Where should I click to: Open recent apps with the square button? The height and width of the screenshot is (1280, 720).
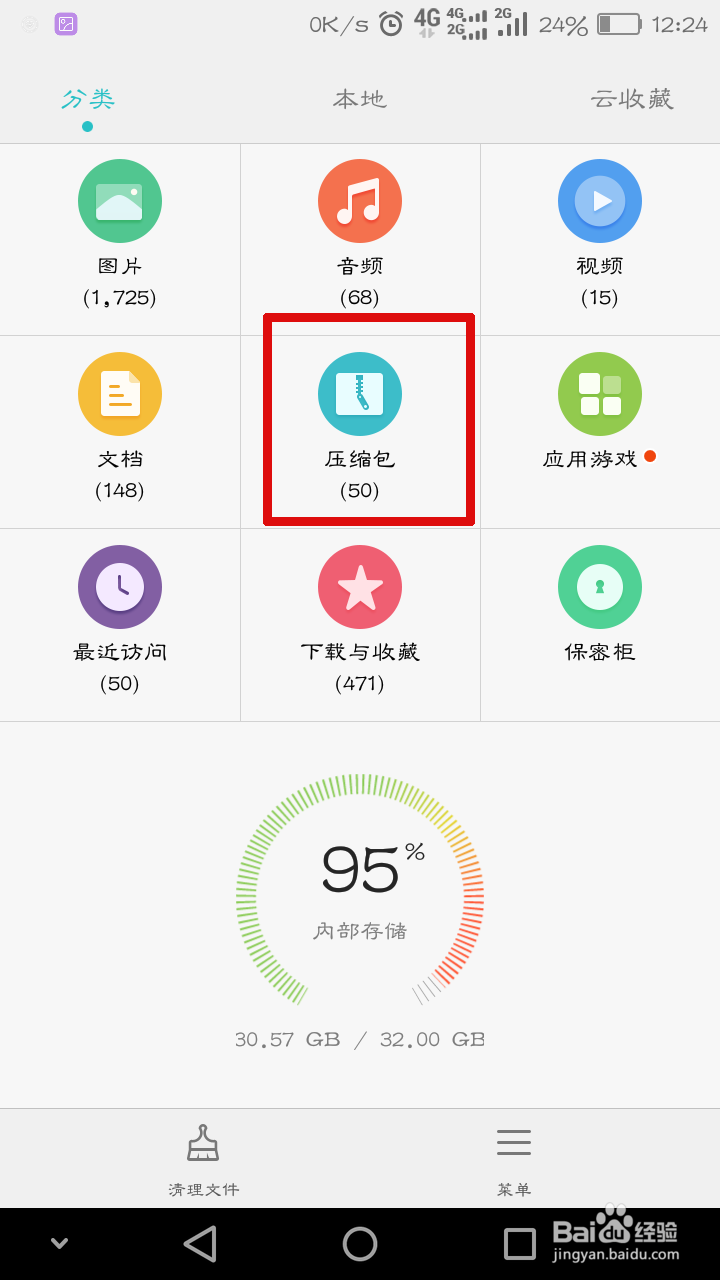tap(516, 1243)
